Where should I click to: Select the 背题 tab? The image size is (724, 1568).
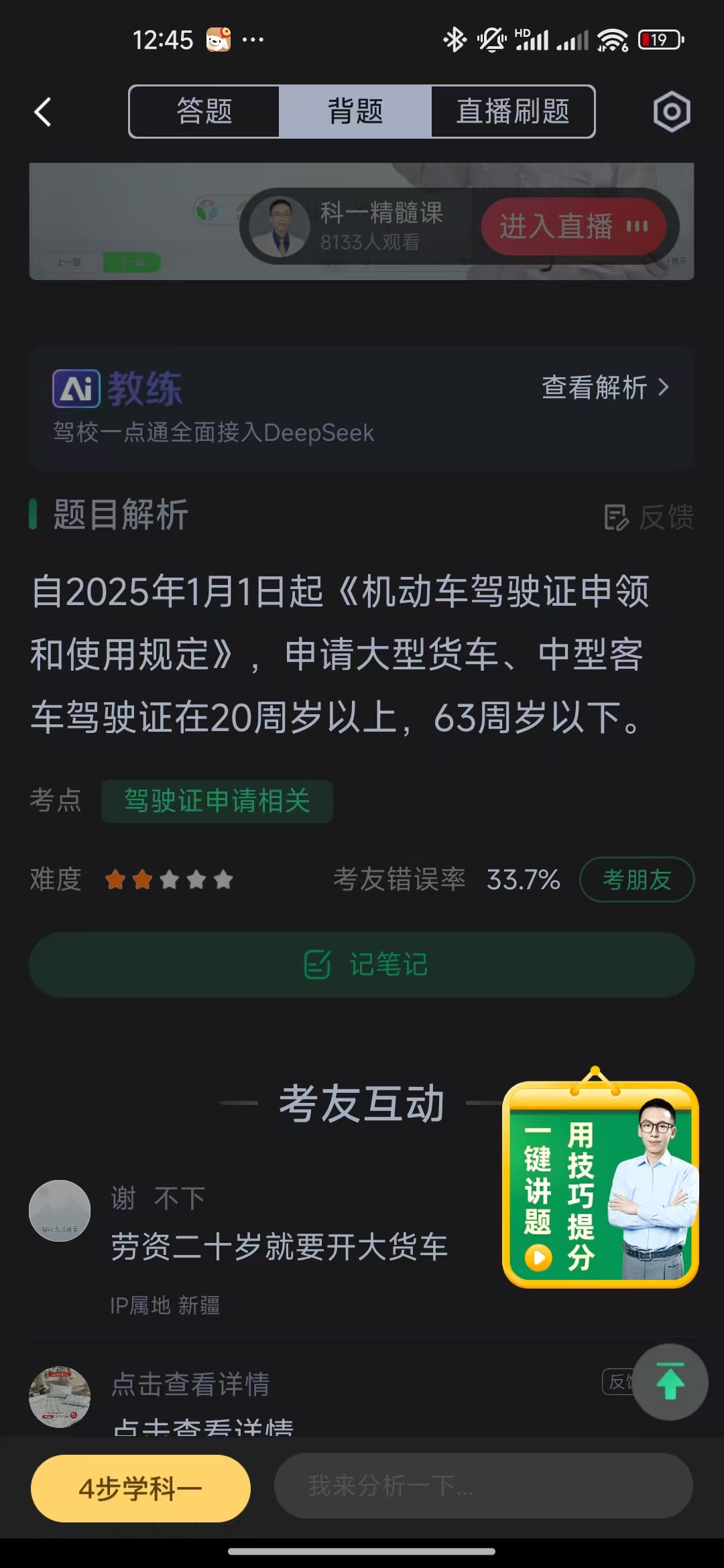click(355, 112)
